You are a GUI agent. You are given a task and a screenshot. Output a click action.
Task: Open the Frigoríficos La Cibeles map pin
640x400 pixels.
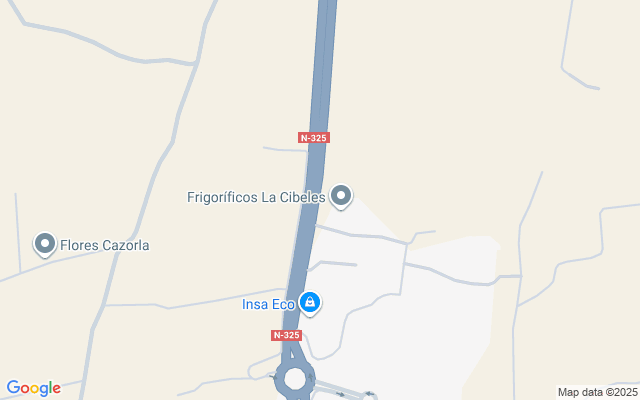click(x=341, y=196)
